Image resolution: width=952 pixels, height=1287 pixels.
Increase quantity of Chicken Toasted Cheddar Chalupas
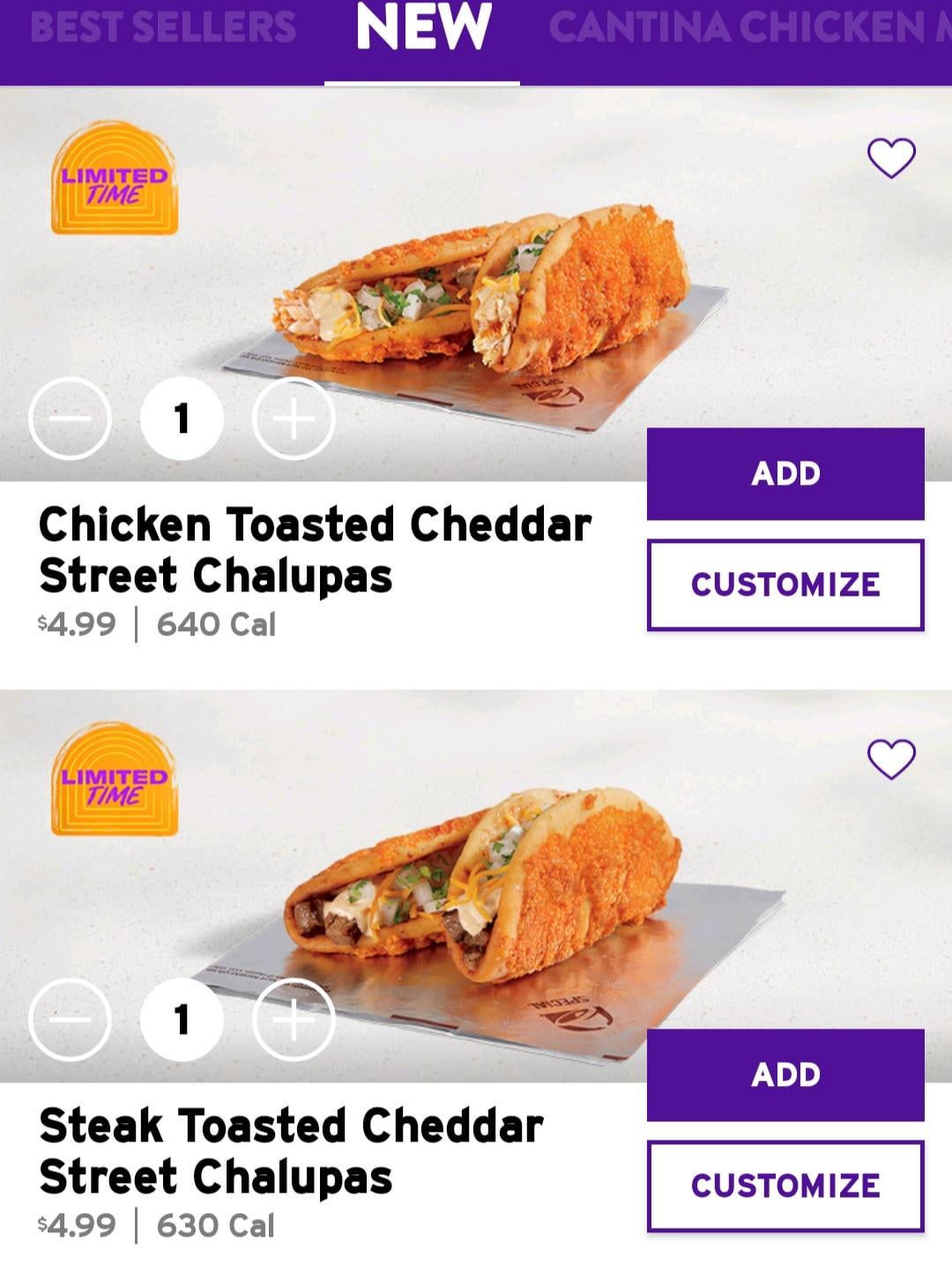coord(294,419)
